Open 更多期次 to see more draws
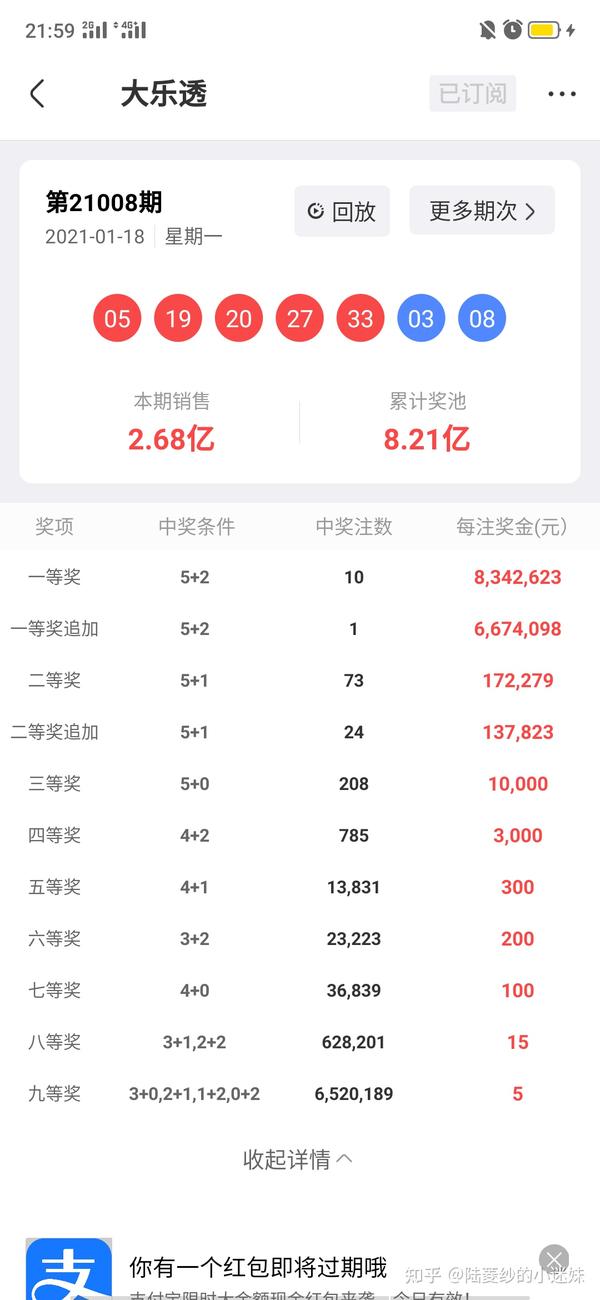The height and width of the screenshot is (1300, 600). point(482,211)
